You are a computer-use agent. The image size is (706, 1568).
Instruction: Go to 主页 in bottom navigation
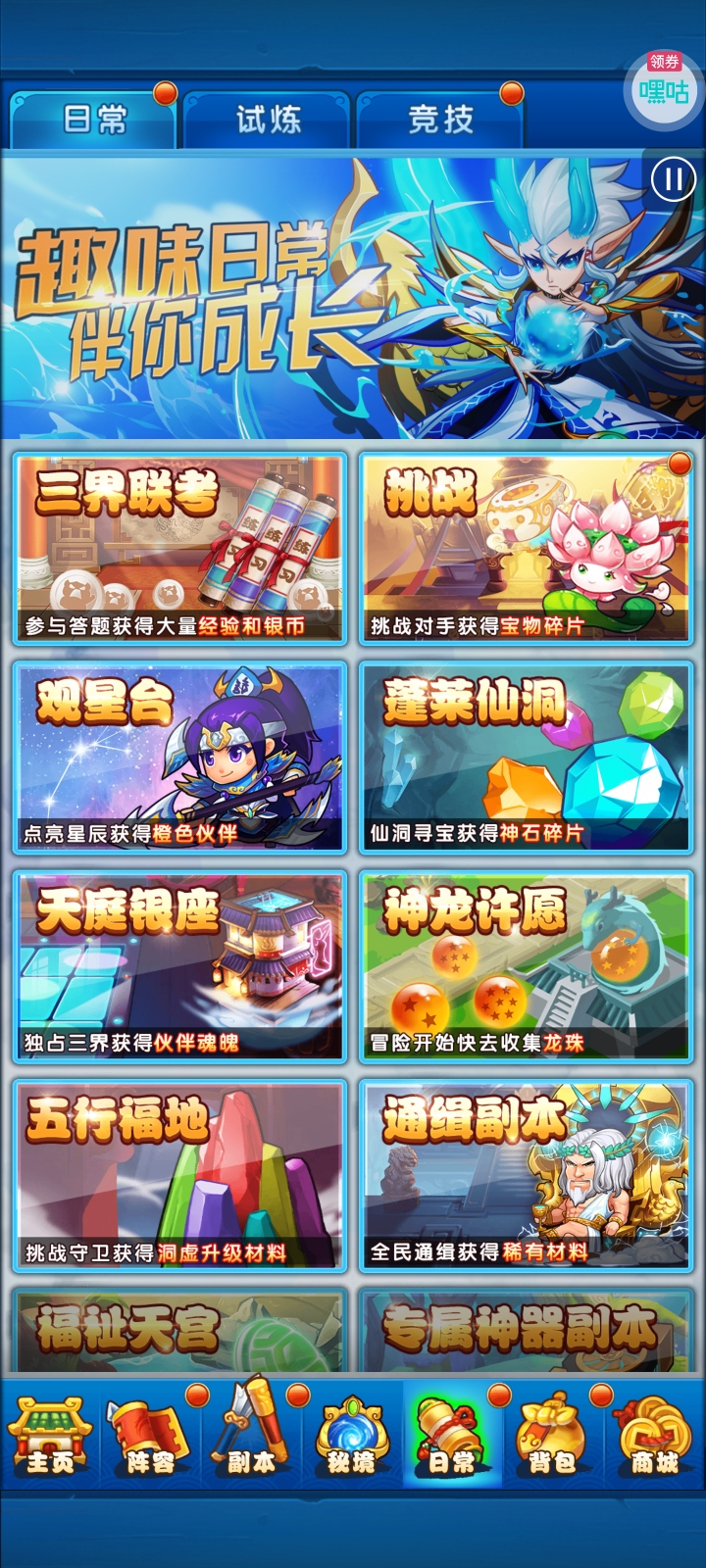click(x=50, y=1436)
